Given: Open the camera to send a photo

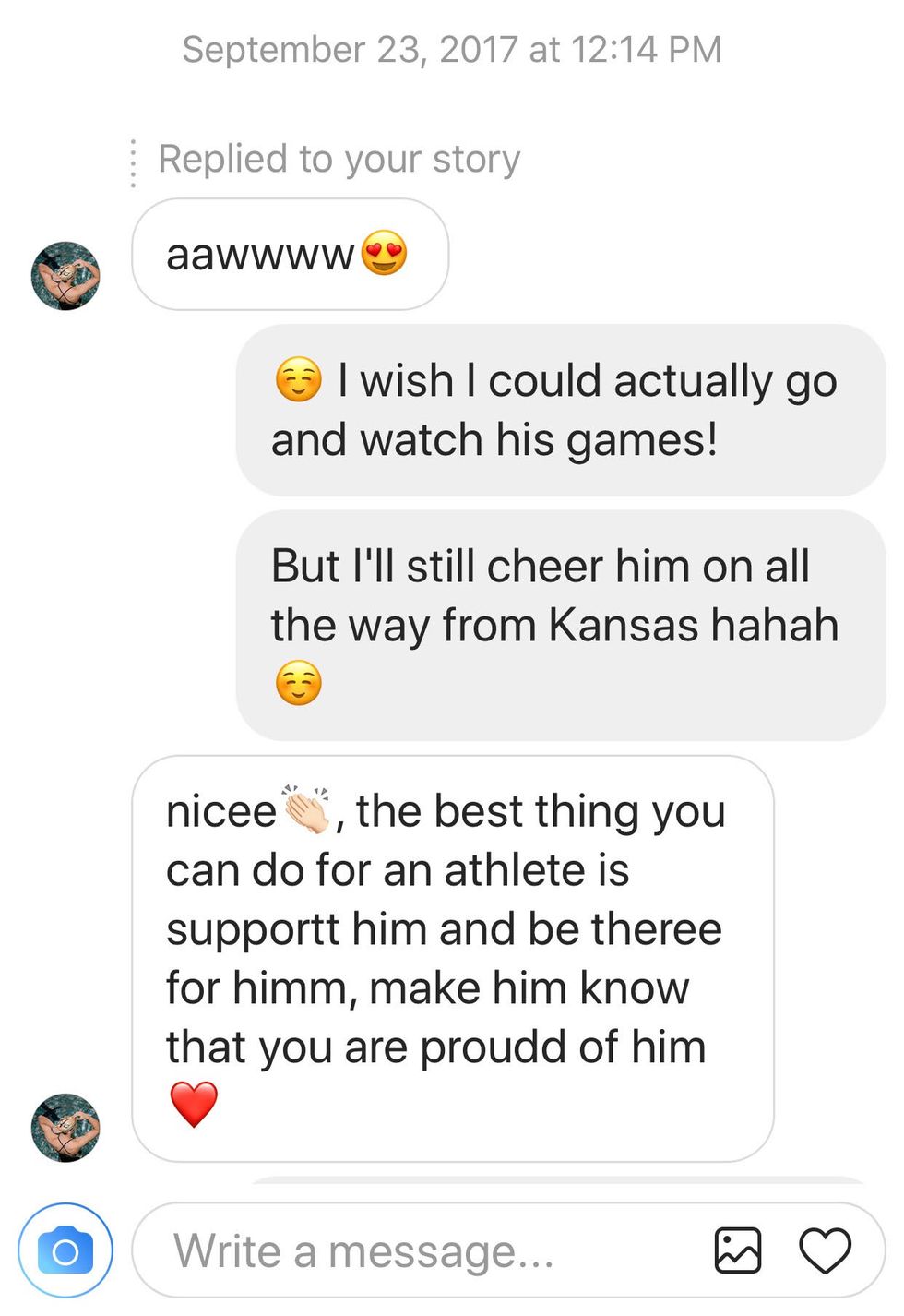Looking at the screenshot, I should (65, 1250).
